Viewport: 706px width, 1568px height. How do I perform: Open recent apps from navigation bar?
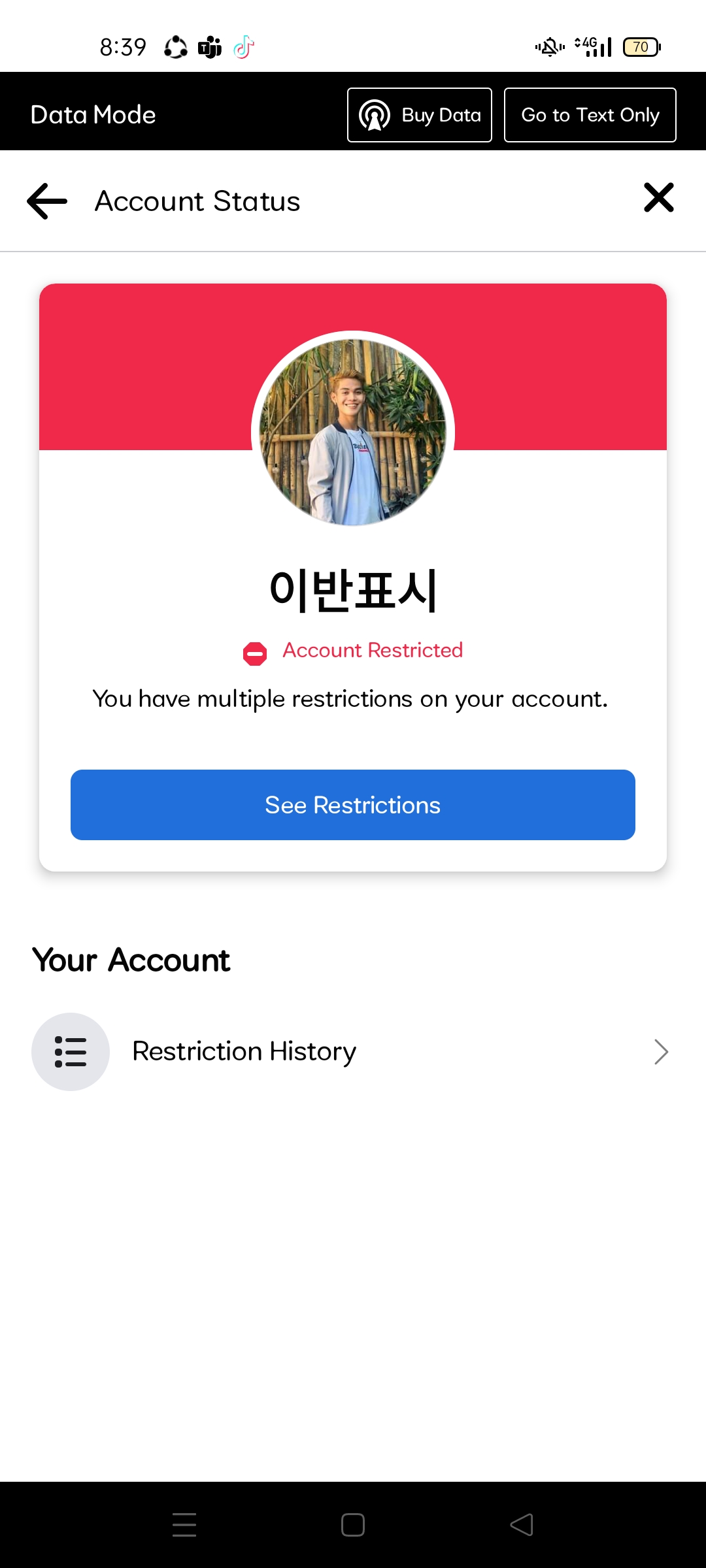pyautogui.click(x=184, y=1525)
